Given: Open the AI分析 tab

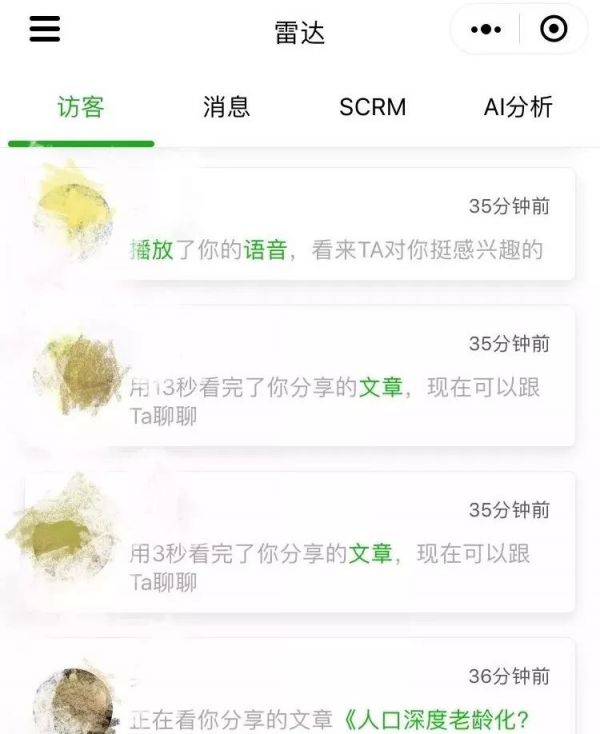Looking at the screenshot, I should (517, 107).
